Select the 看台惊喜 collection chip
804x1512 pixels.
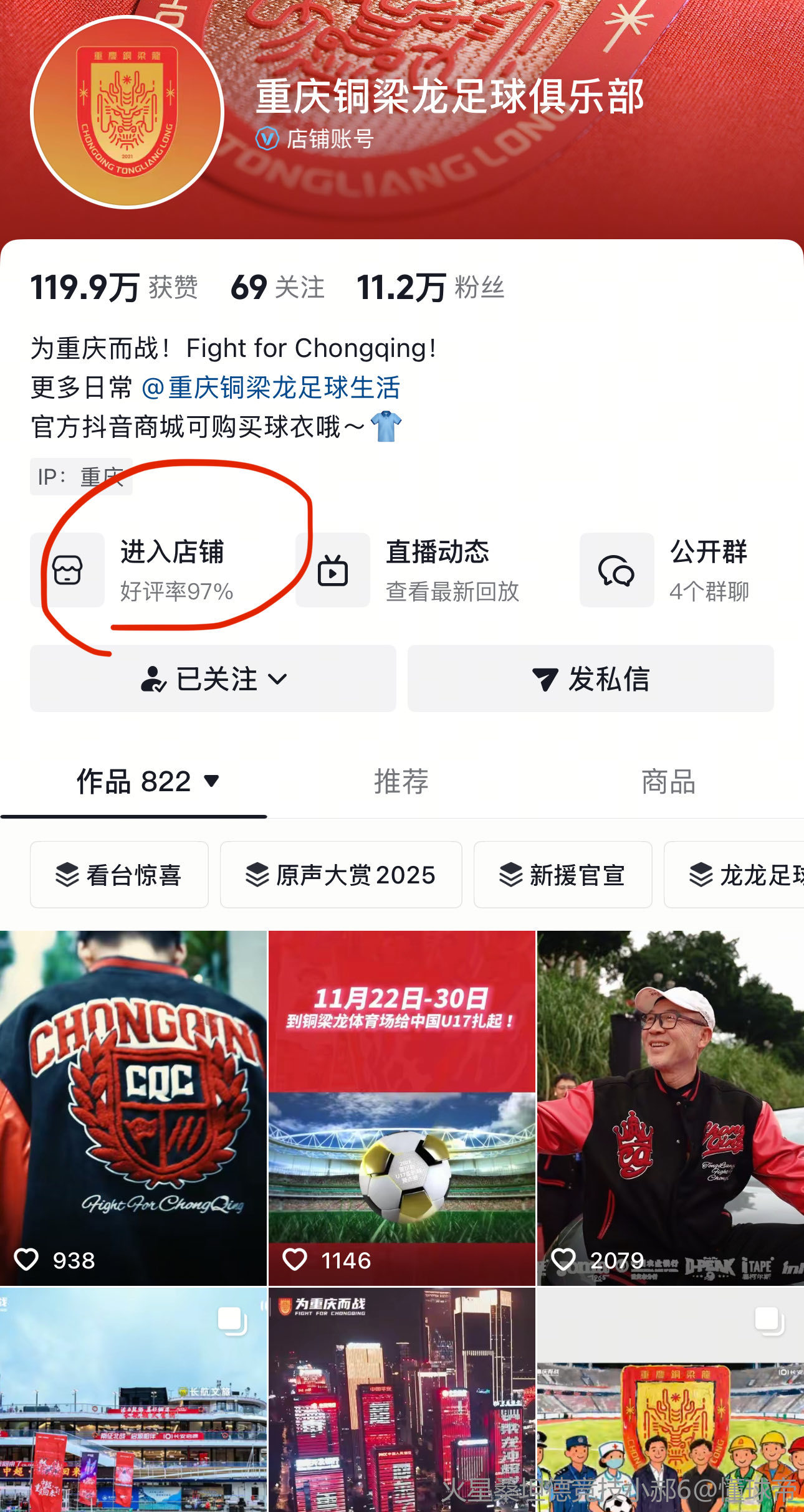tap(119, 875)
